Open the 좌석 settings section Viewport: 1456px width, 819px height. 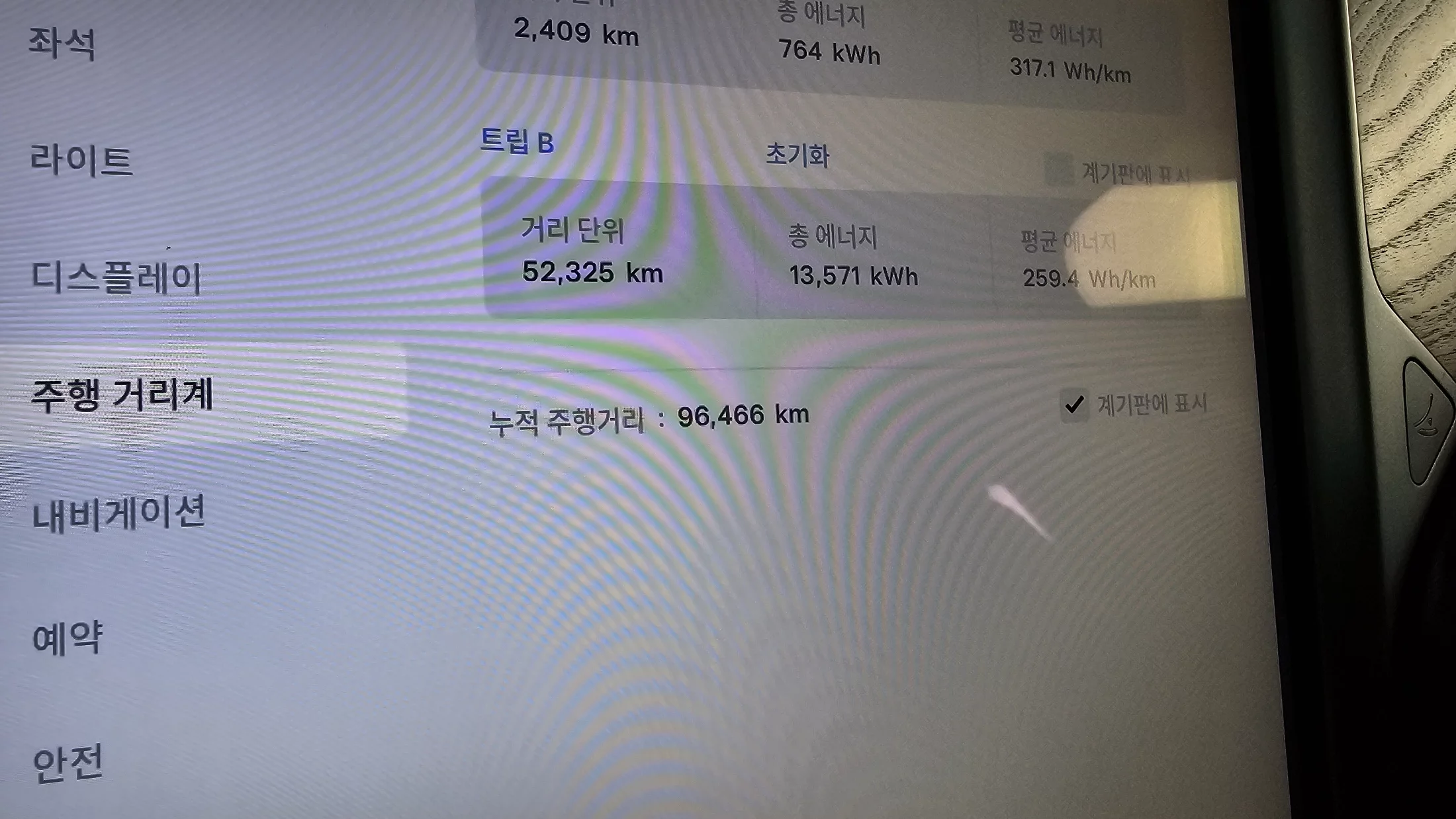click(x=62, y=44)
